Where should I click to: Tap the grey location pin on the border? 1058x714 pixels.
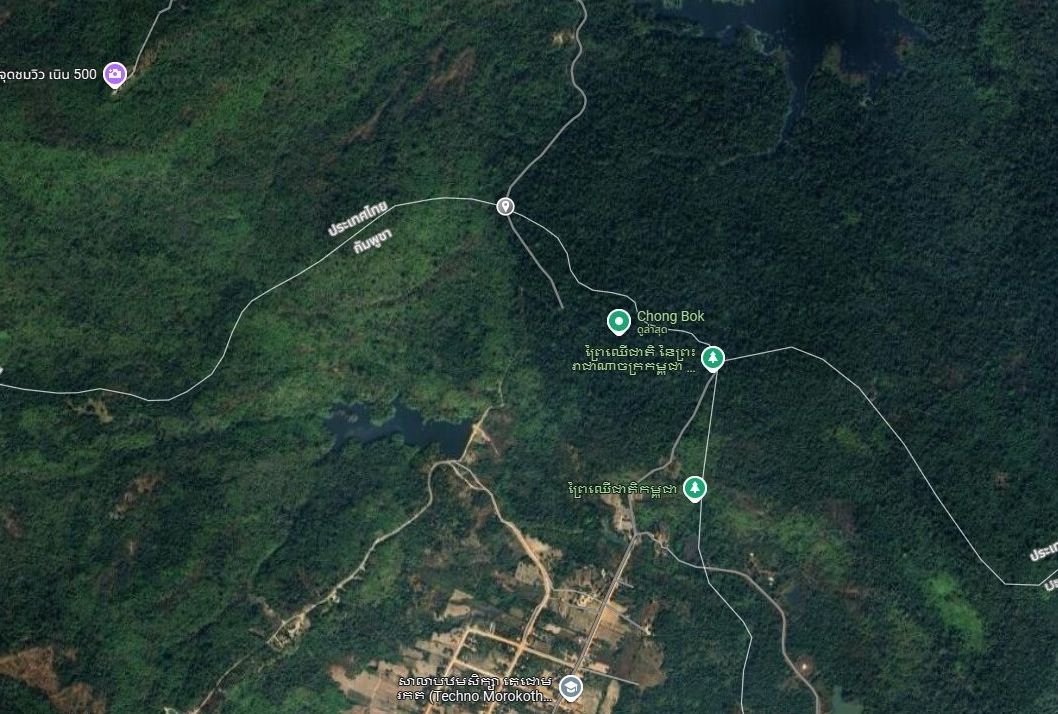[x=506, y=206]
